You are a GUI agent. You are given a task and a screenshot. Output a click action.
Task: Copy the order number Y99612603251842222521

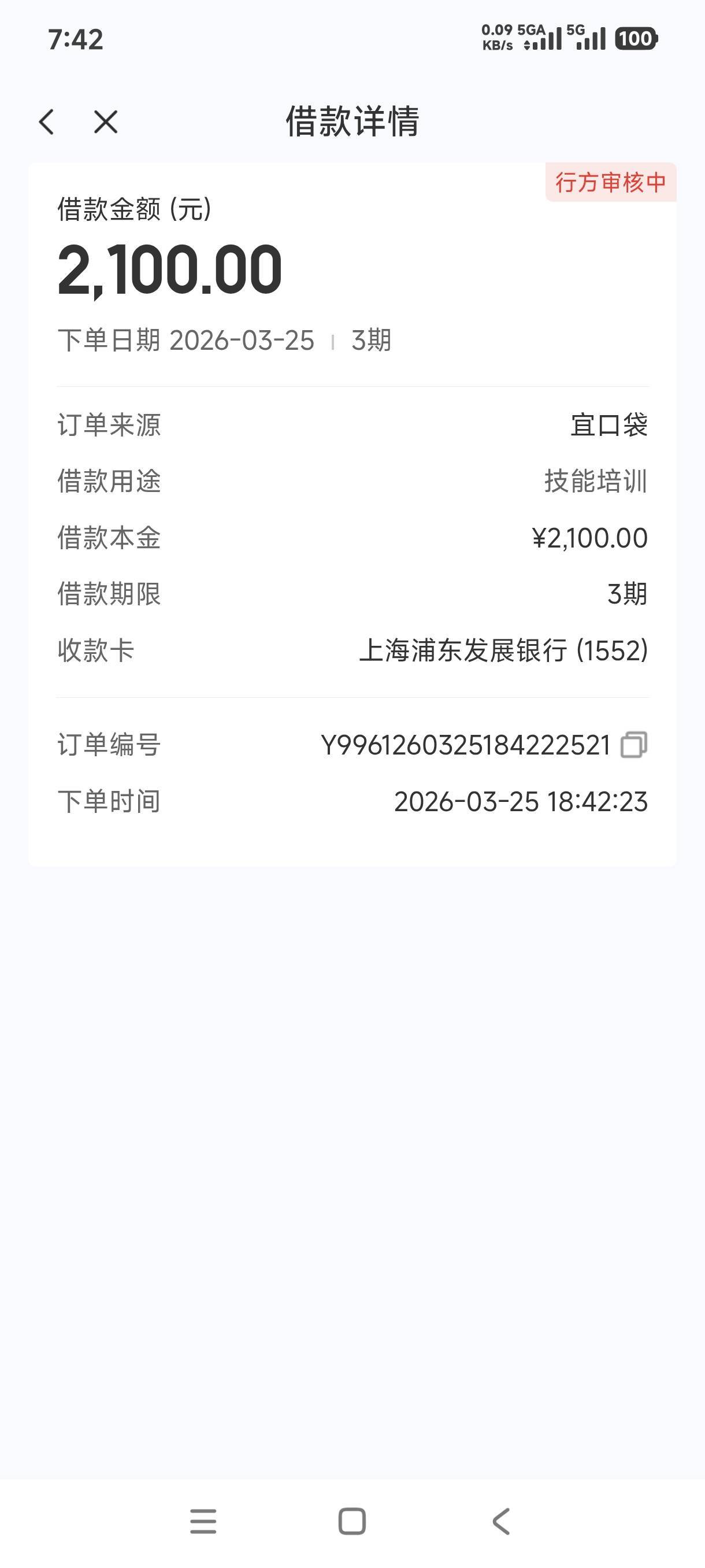(x=633, y=745)
